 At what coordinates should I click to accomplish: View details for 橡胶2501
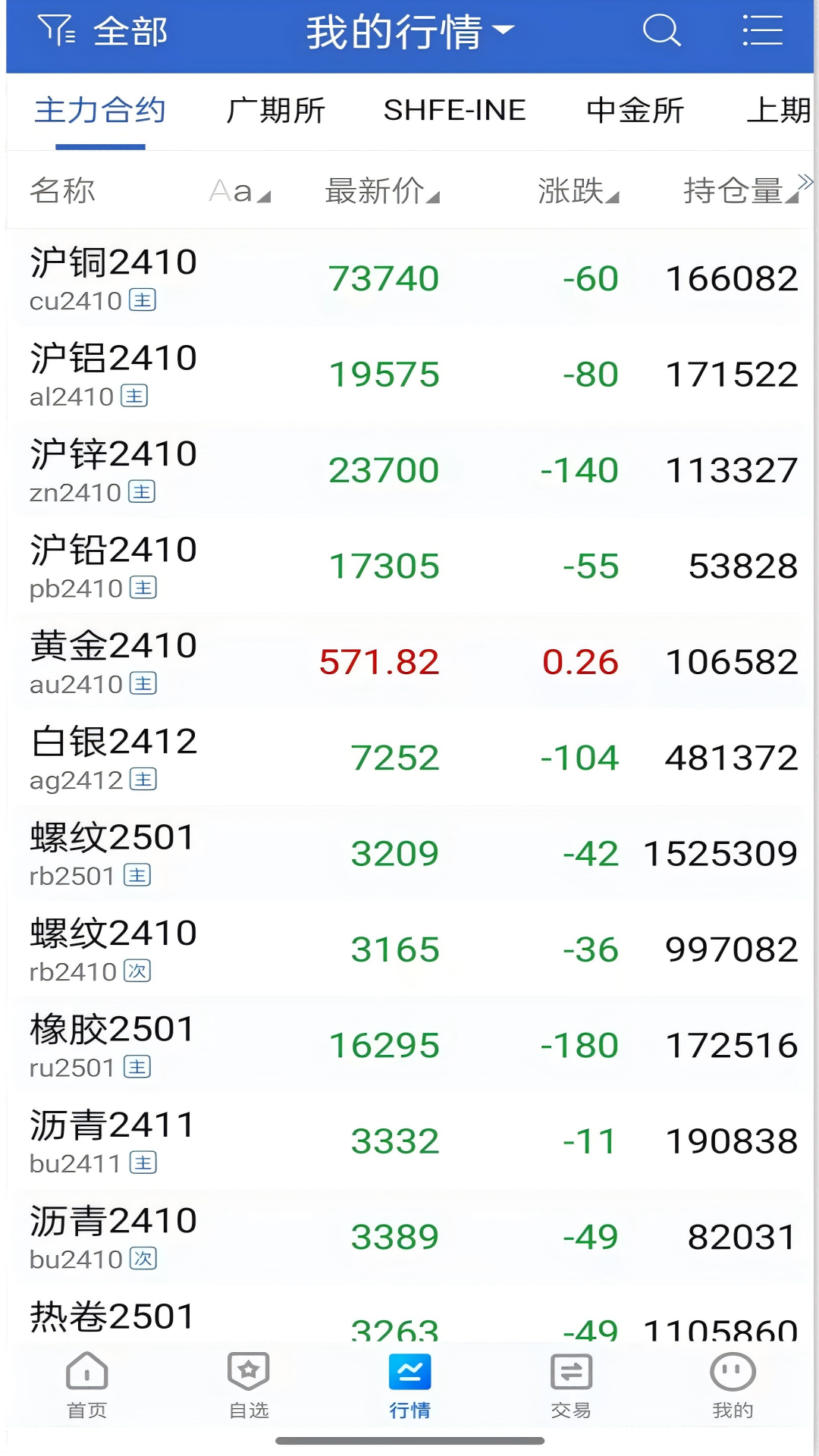409,1046
